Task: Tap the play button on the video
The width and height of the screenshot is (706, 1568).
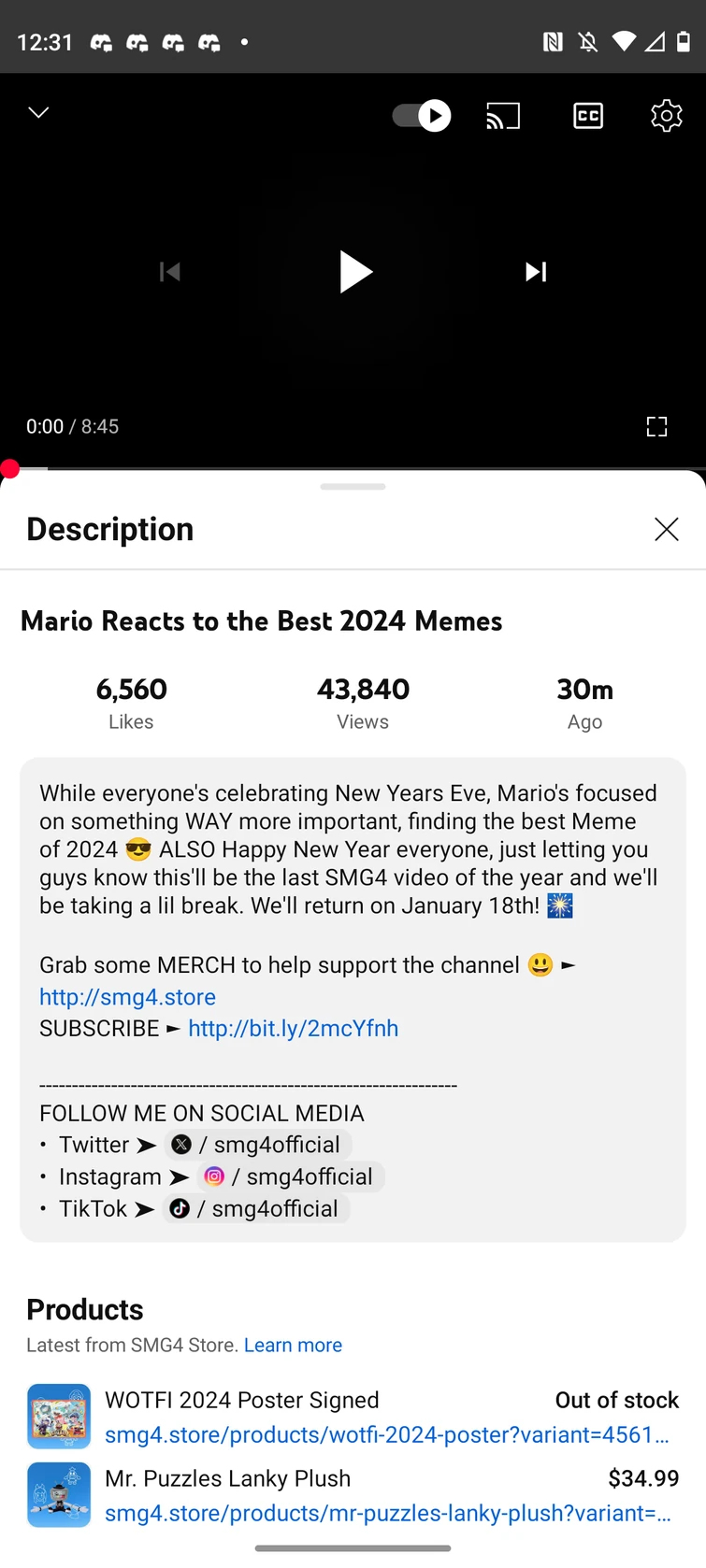Action: coord(355,272)
